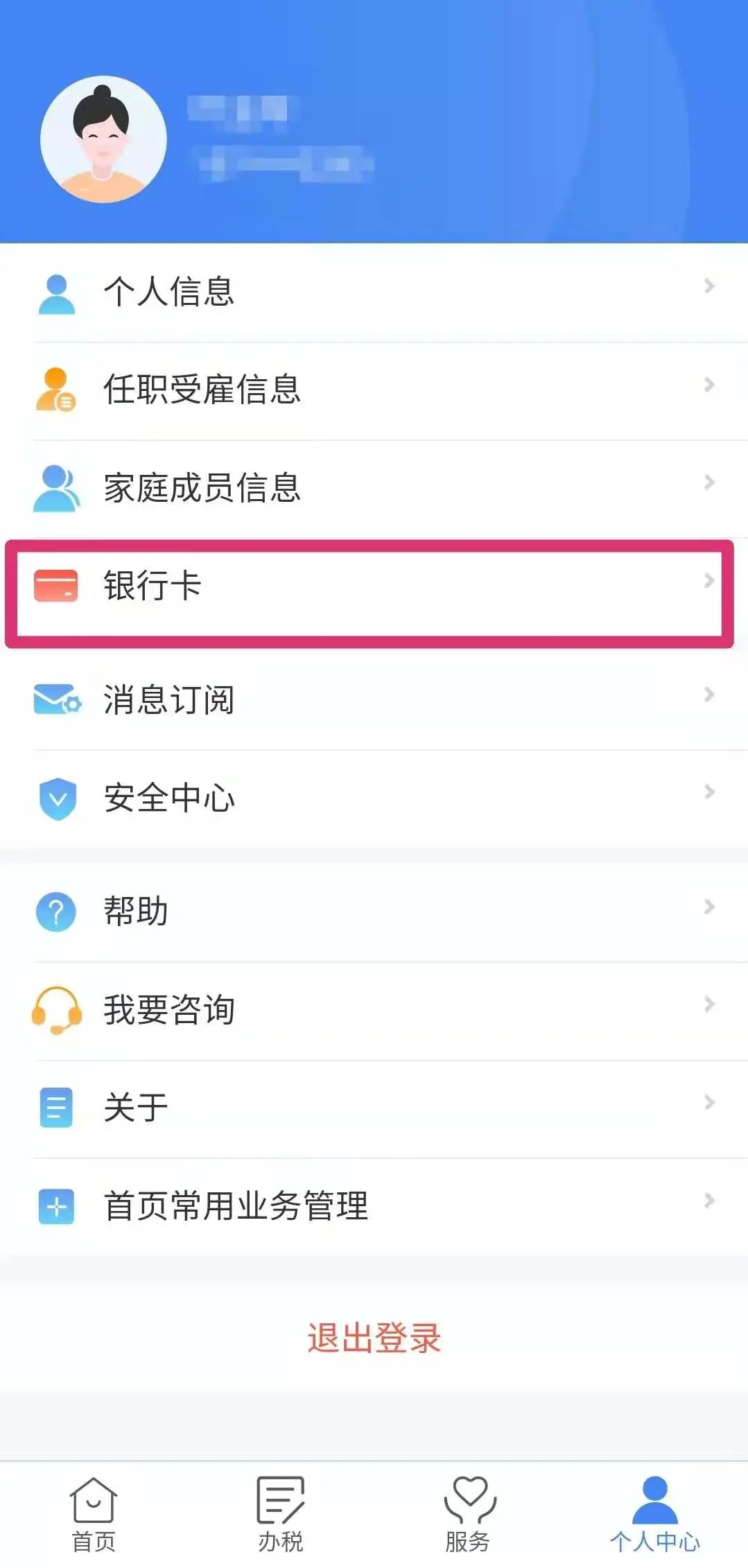Open 家庭成员信息 row

374,488
